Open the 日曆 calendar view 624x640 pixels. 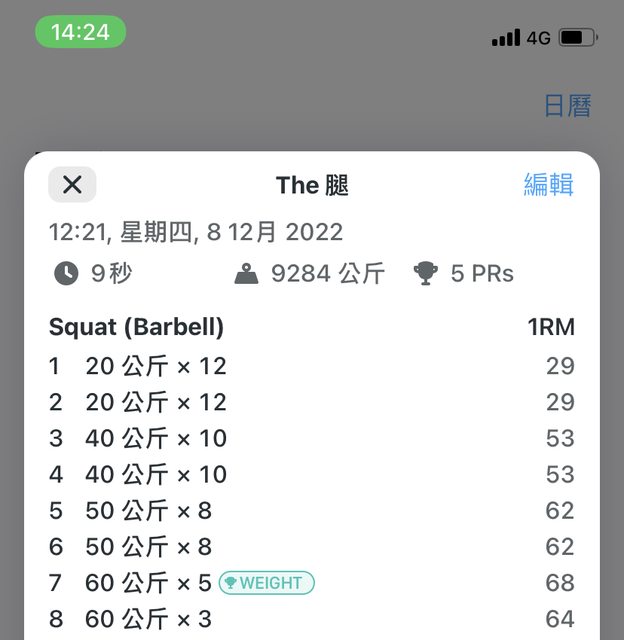(x=567, y=106)
